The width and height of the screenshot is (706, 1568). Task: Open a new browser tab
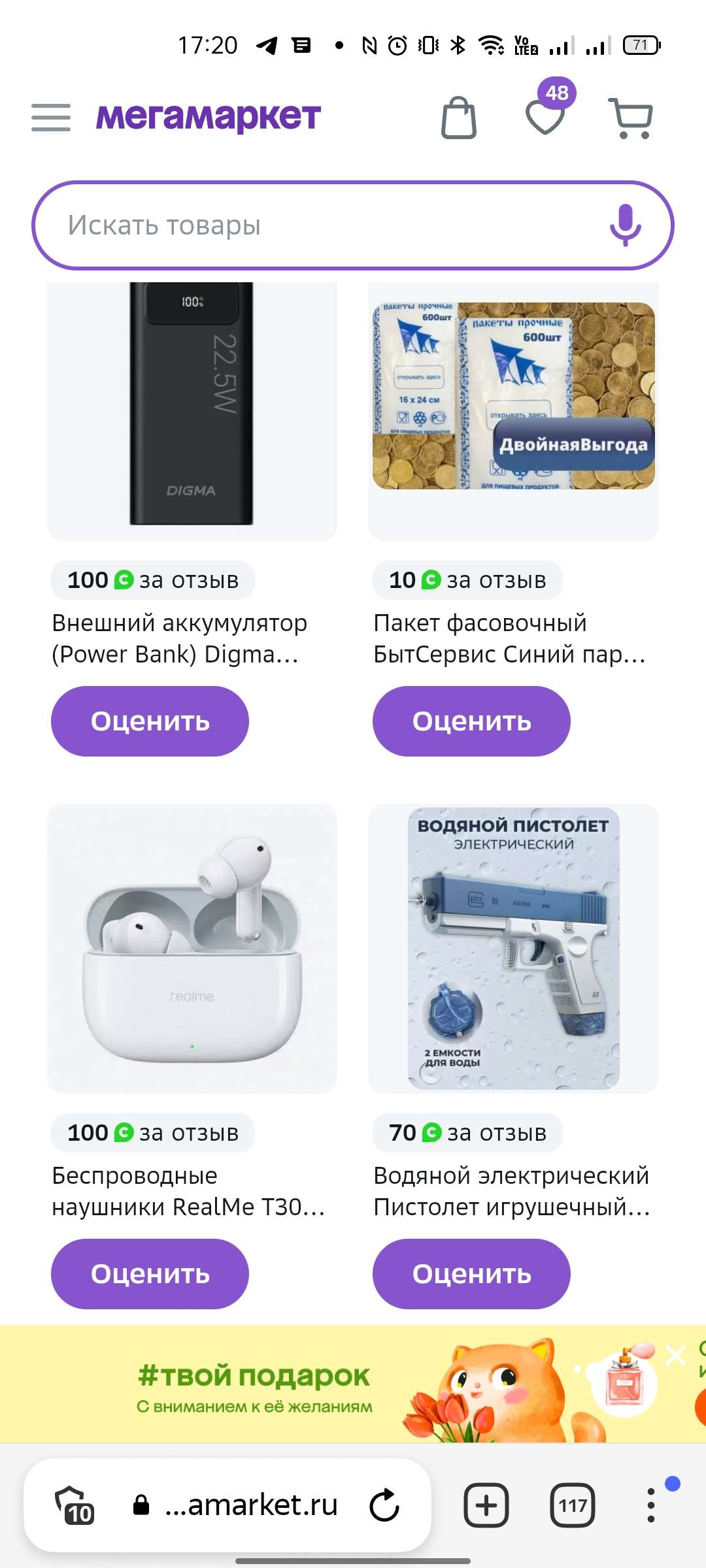pos(486,1505)
